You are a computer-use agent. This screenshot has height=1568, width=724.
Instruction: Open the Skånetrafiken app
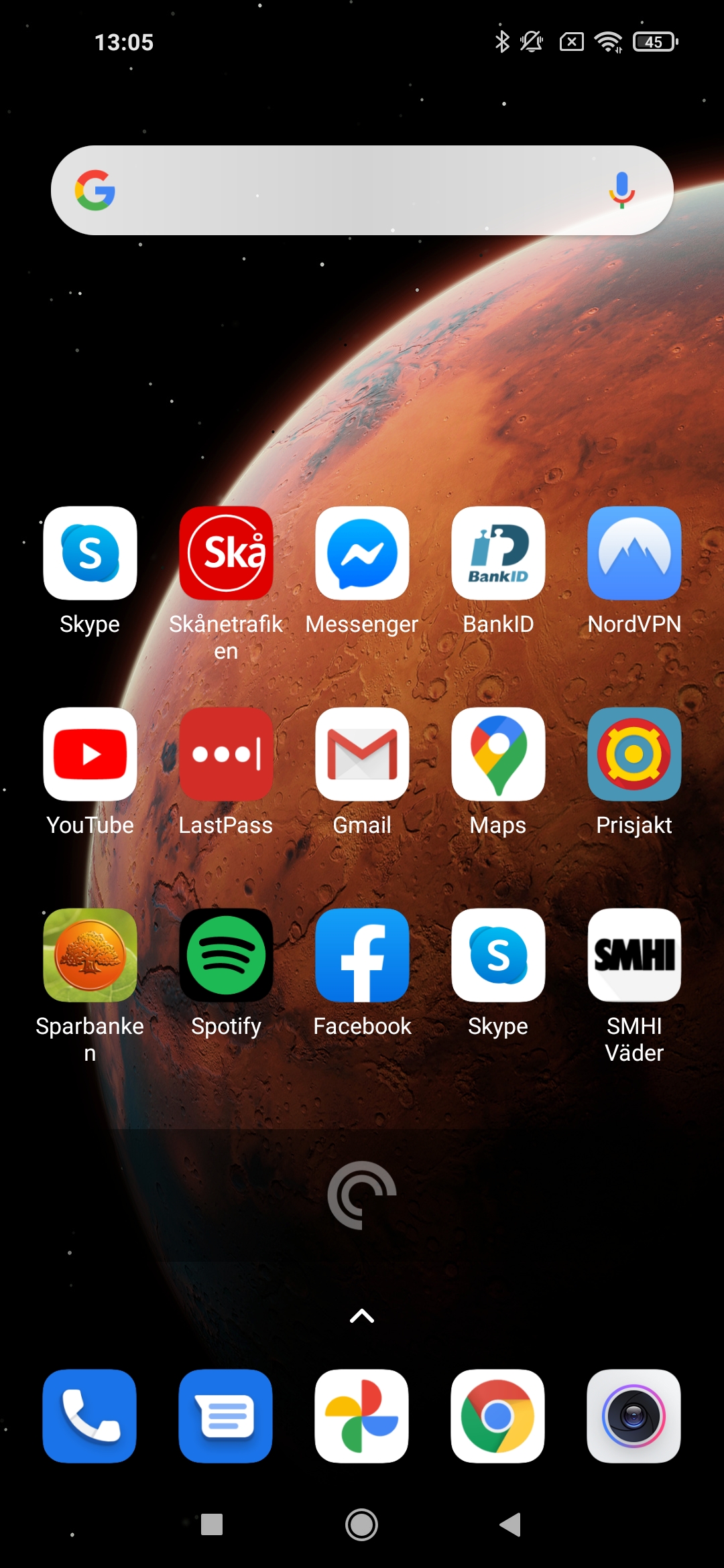226,553
